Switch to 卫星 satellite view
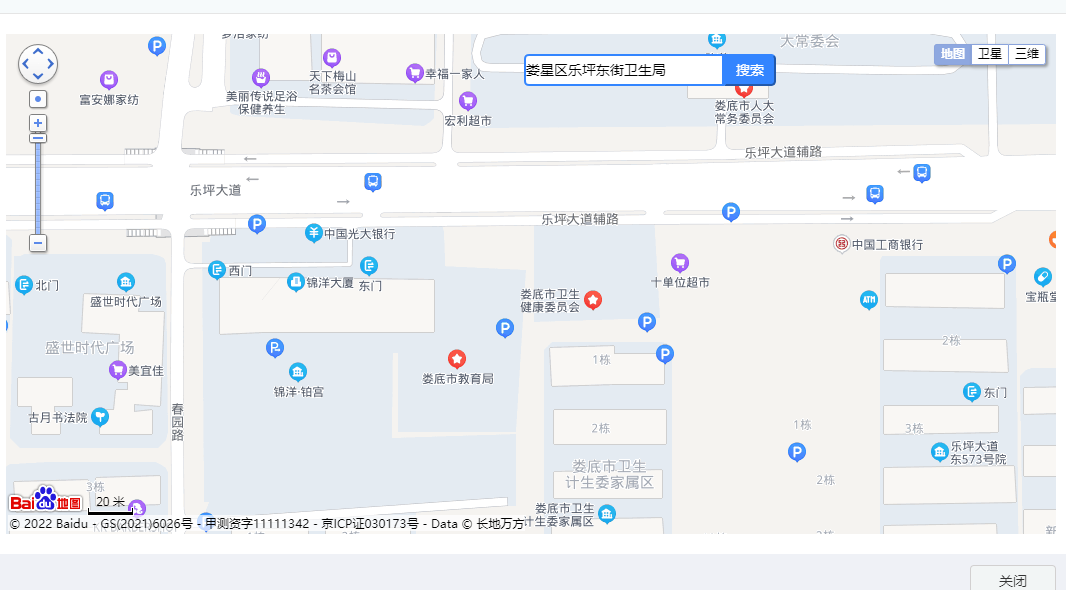 [989, 54]
